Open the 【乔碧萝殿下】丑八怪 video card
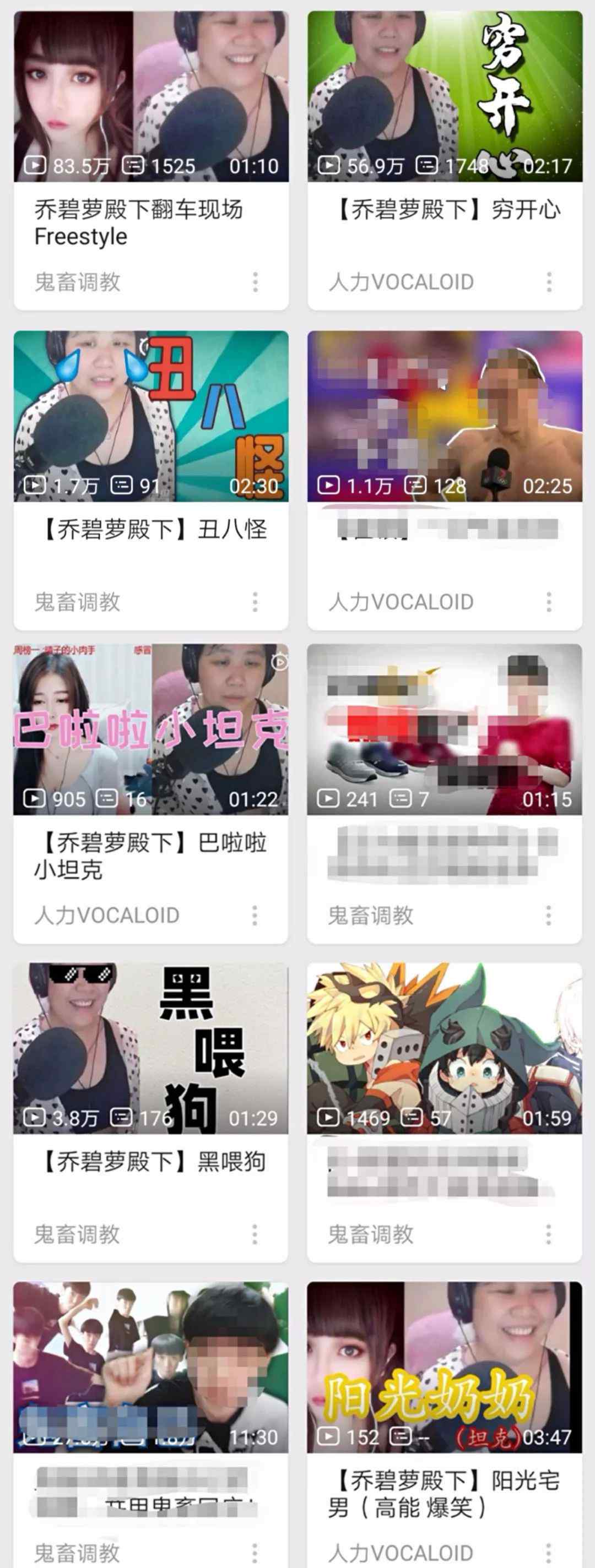The width and height of the screenshot is (595, 1568). [151, 417]
